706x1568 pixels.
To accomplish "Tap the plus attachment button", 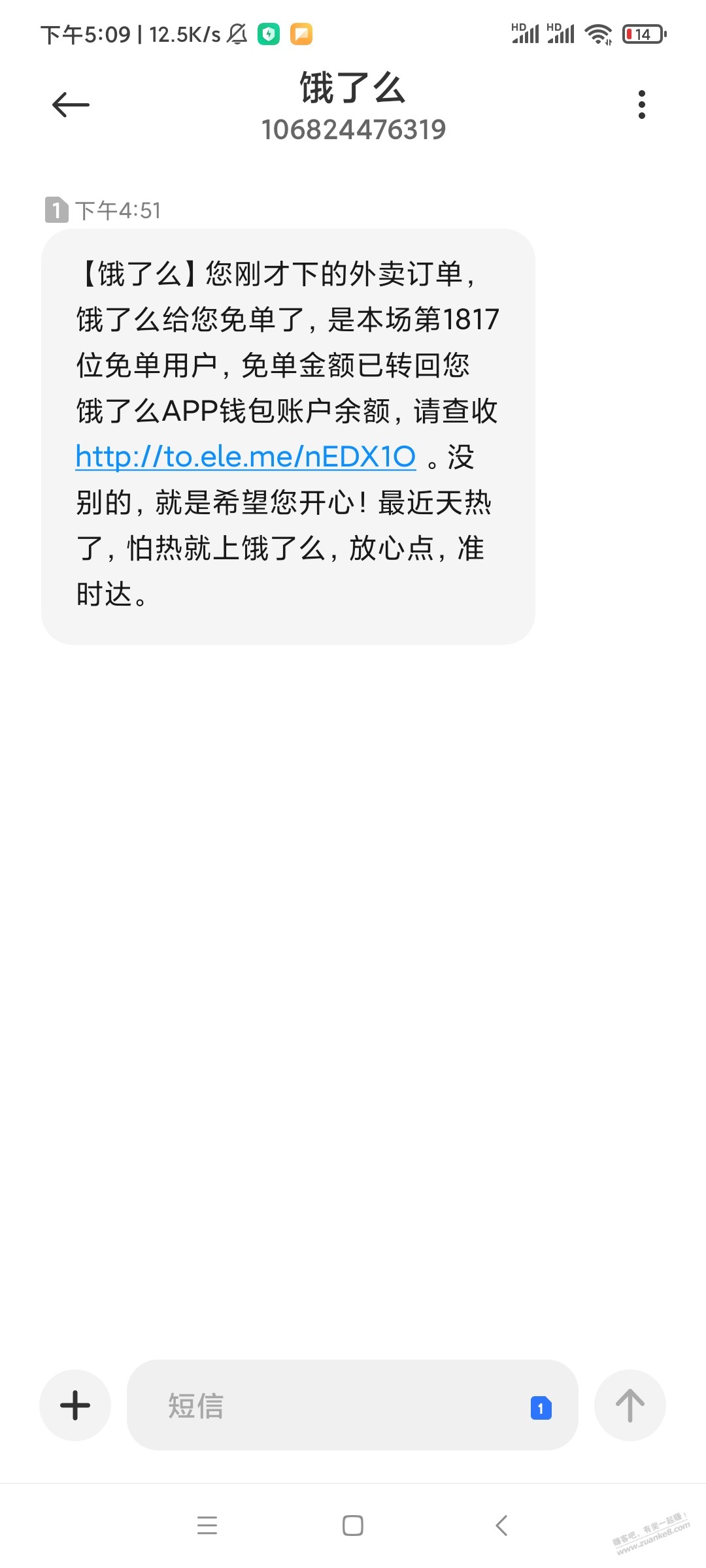I will 75,1405.
